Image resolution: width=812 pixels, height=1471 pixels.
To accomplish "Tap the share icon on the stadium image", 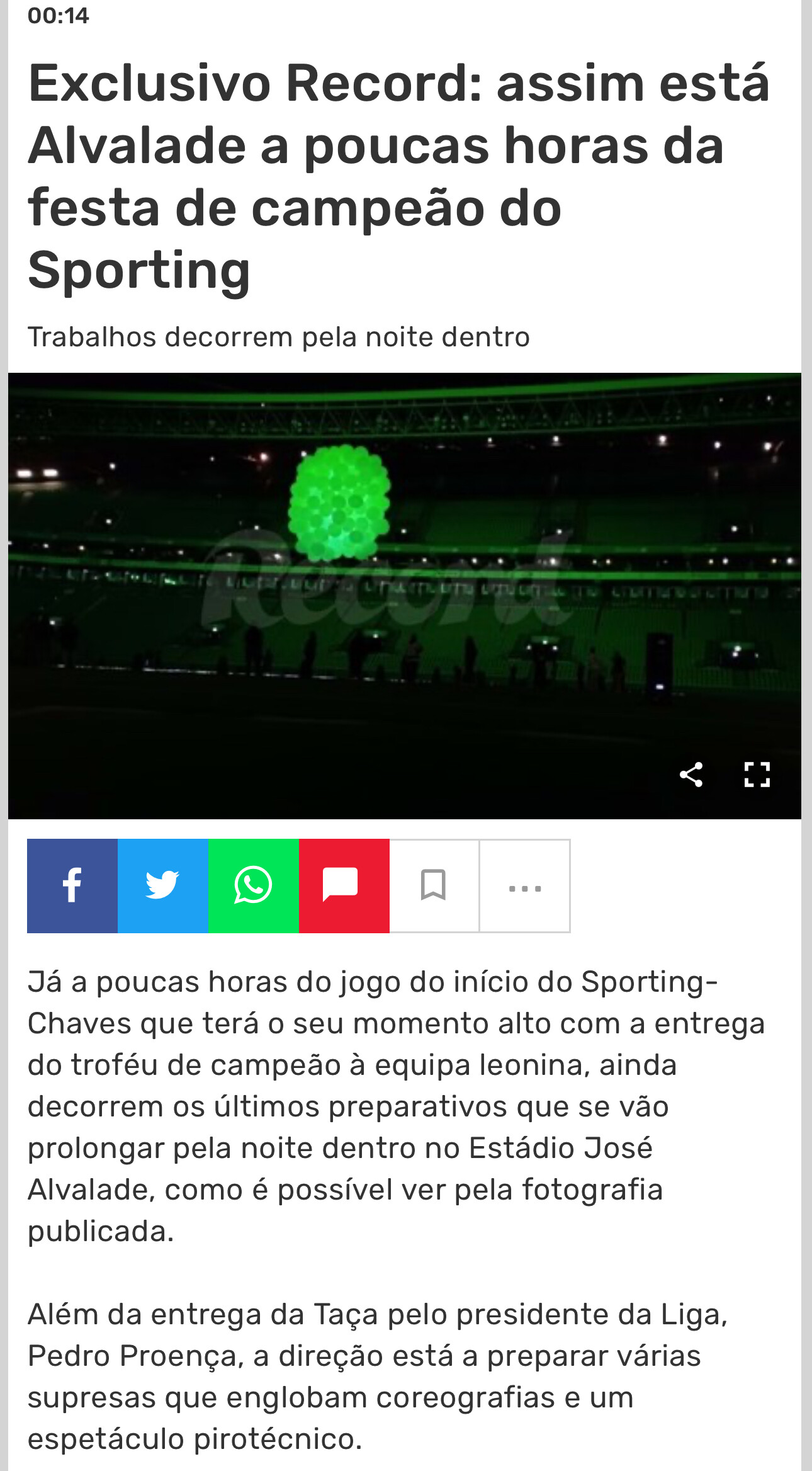I will click(691, 775).
